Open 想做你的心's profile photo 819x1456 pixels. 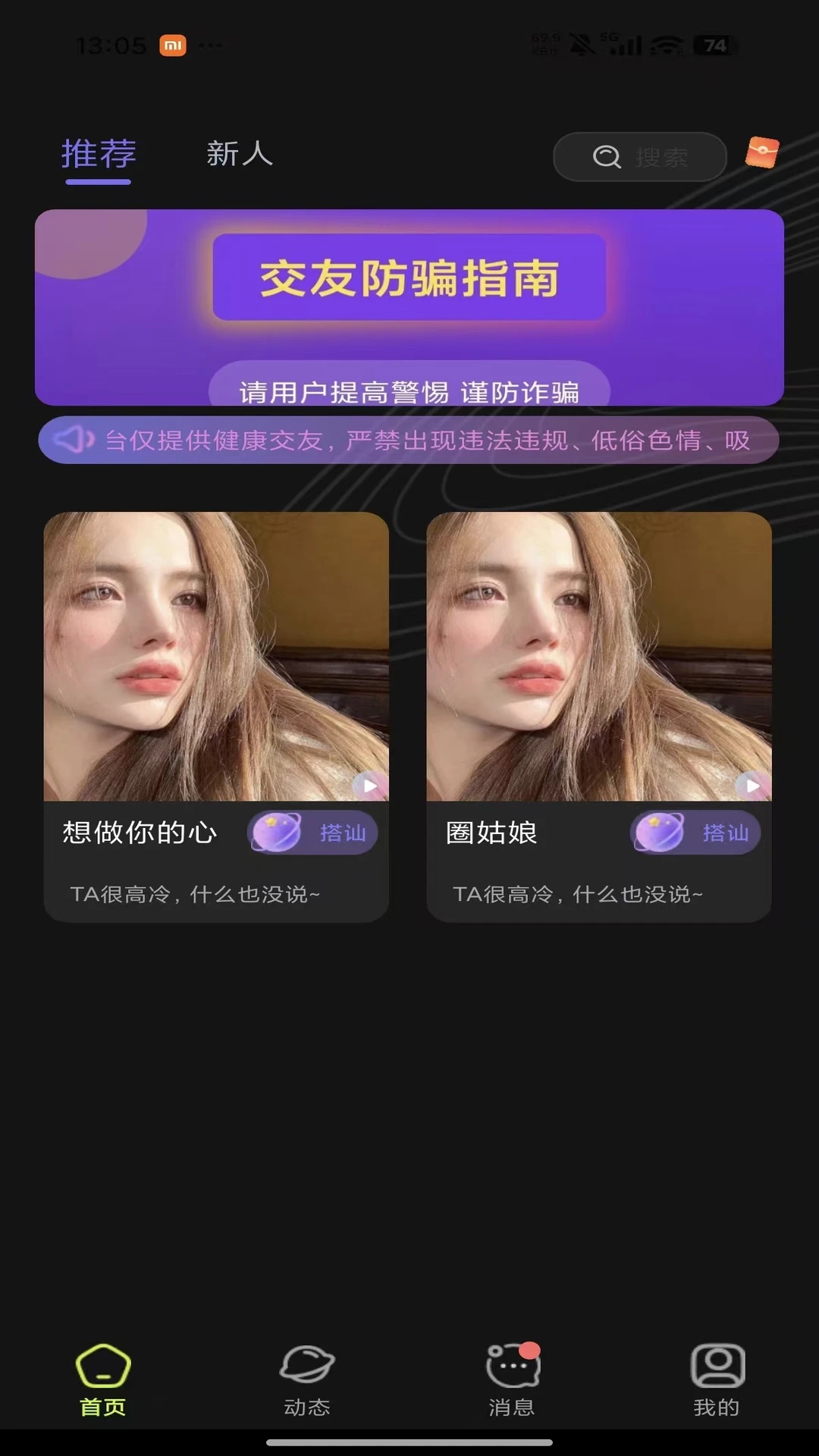pos(216,652)
